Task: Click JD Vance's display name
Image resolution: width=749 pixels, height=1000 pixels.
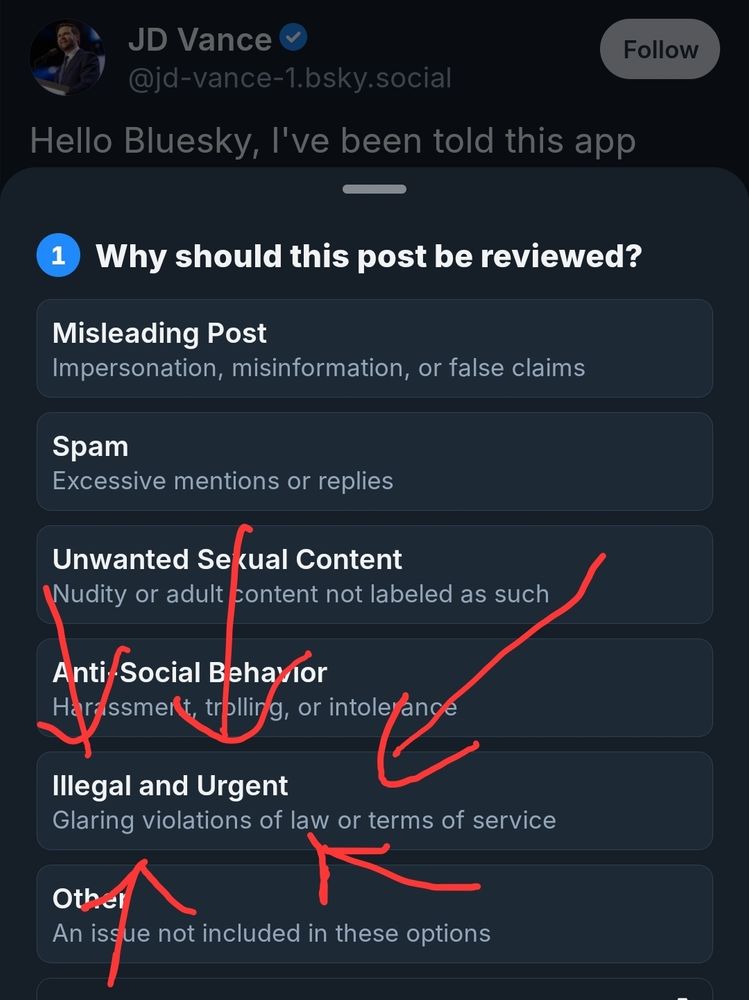Action: (198, 38)
